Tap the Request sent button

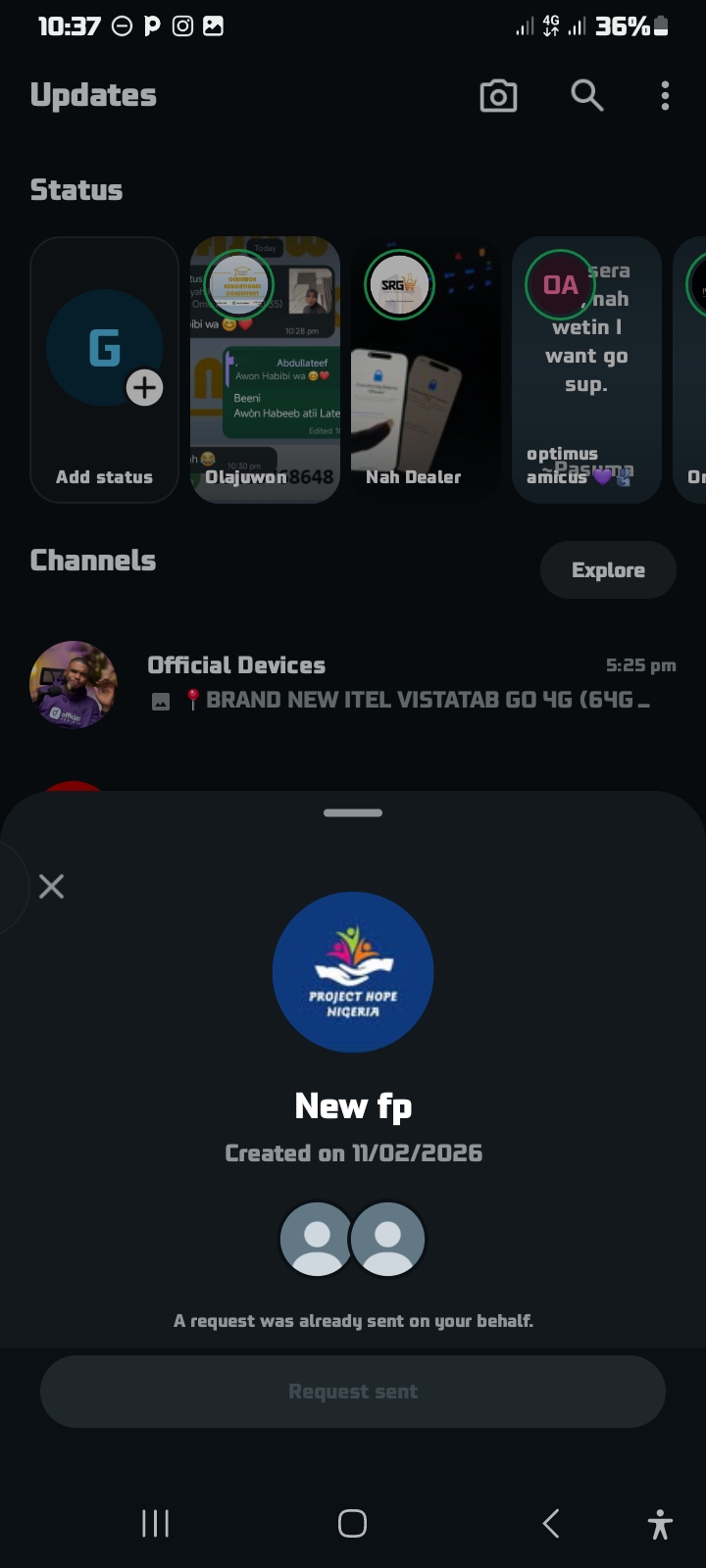tap(353, 1392)
